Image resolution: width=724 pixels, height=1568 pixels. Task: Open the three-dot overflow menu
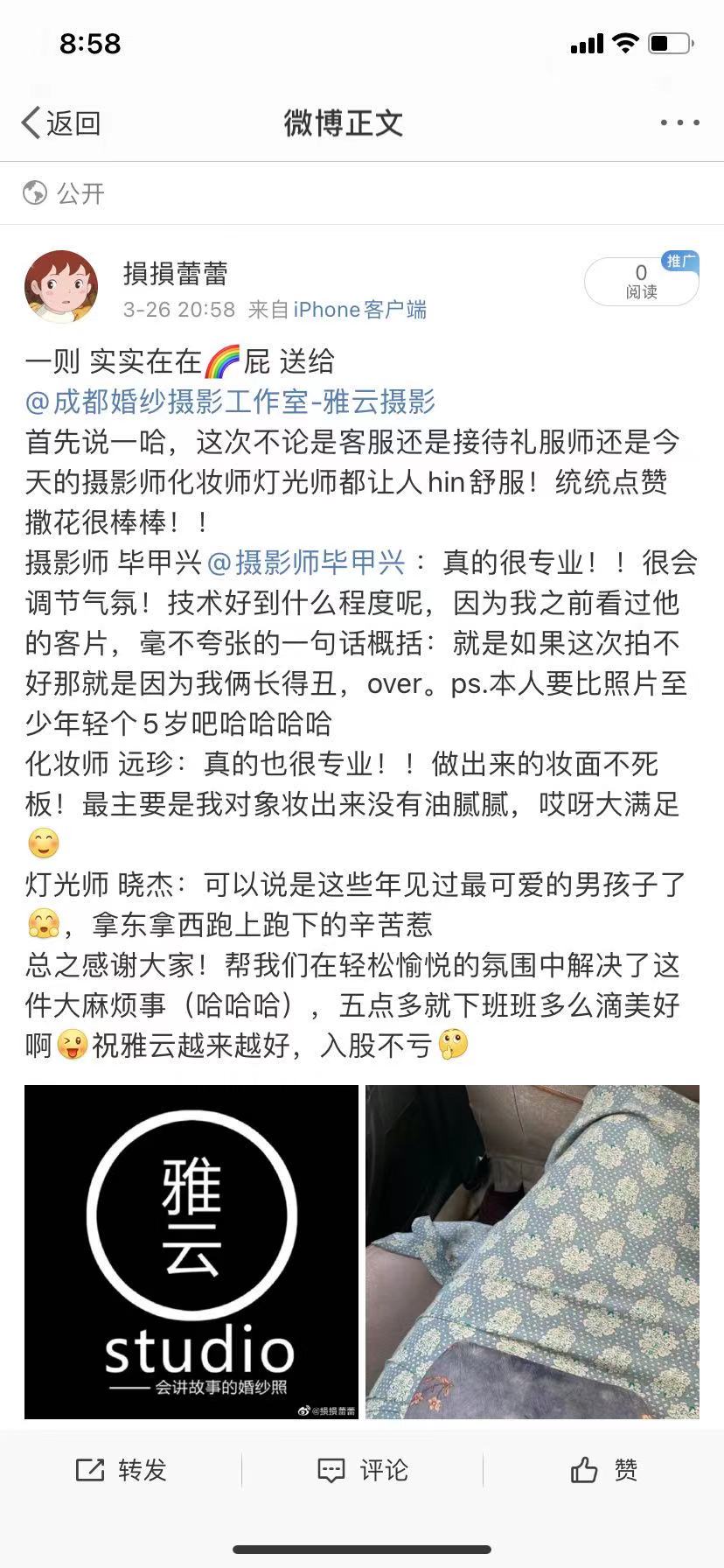[x=679, y=123]
